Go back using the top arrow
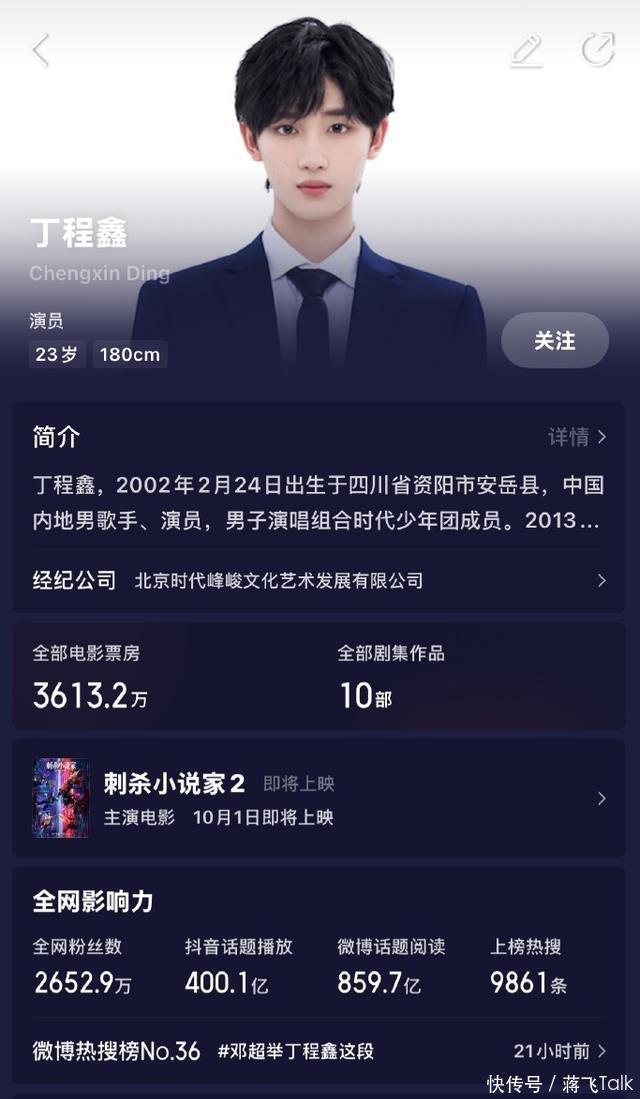Image resolution: width=640 pixels, height=1099 pixels. pyautogui.click(x=41, y=50)
